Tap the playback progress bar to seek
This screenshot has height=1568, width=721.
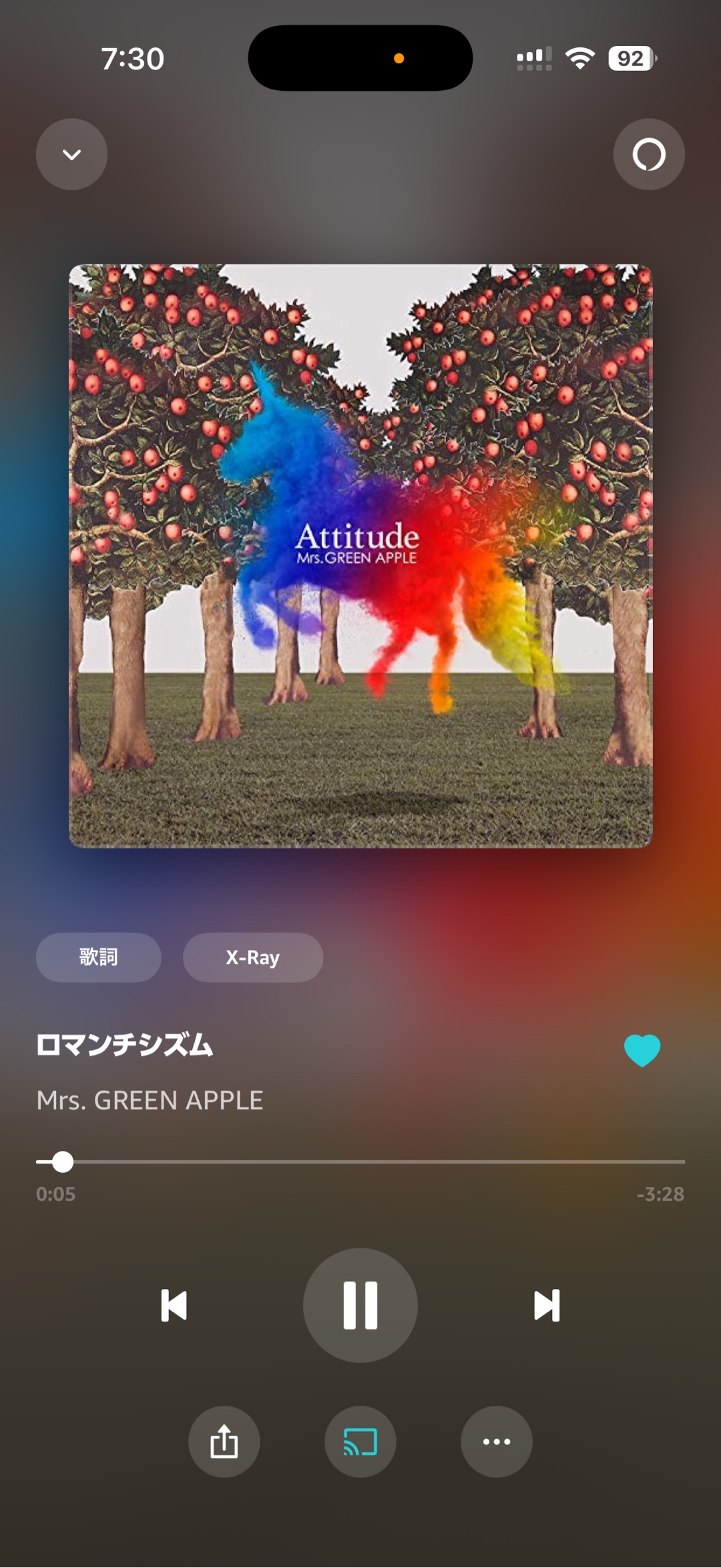click(x=360, y=1162)
